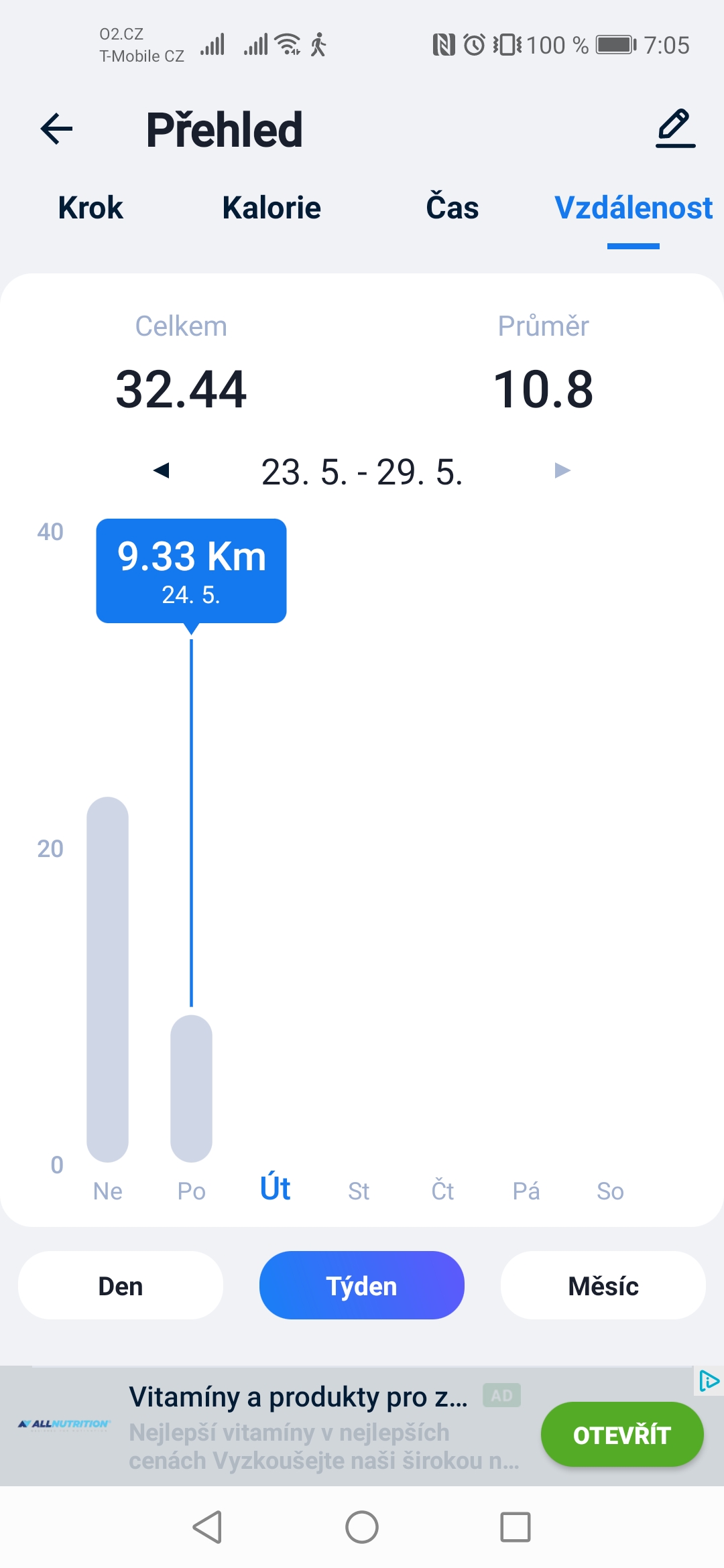Open the edit pencil icon

[x=675, y=128]
